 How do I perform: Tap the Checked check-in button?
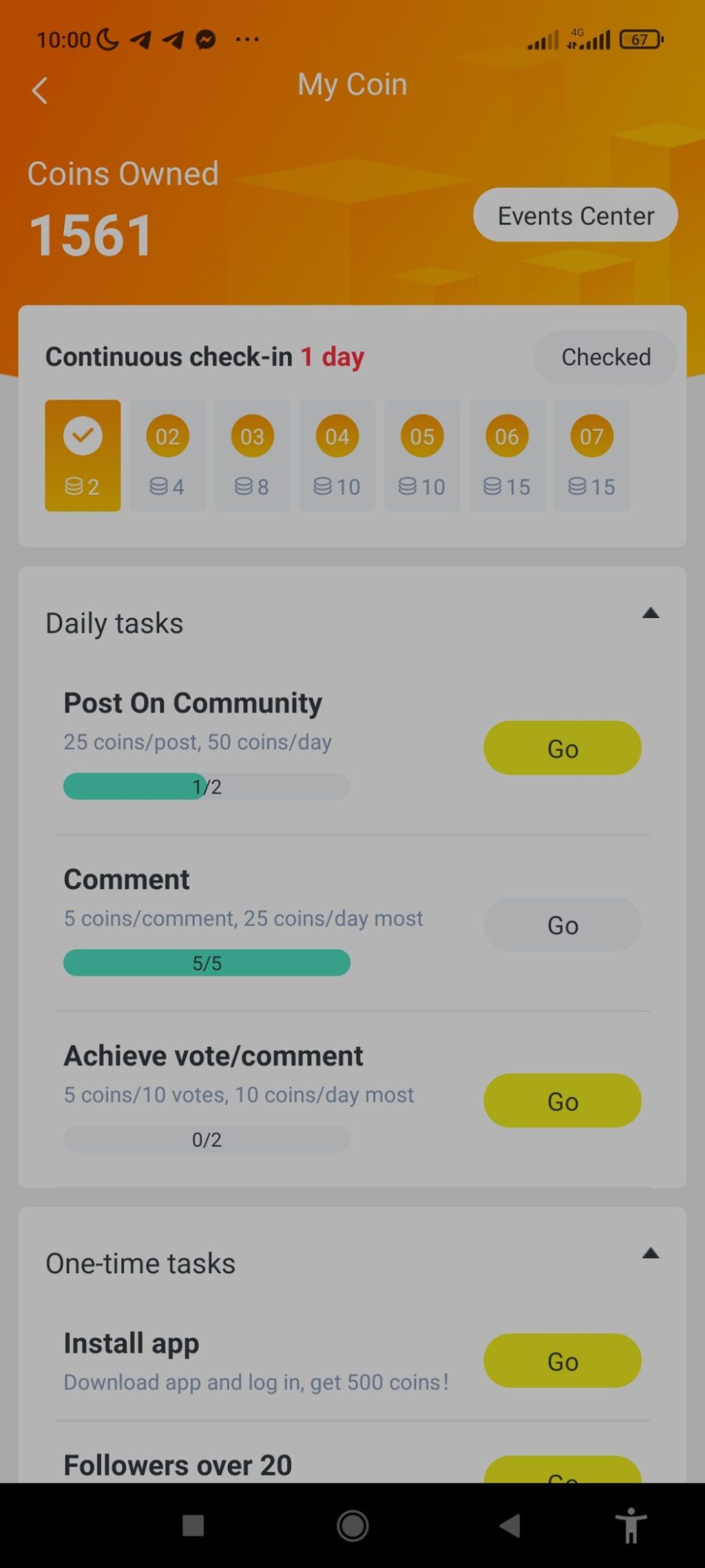tap(605, 357)
